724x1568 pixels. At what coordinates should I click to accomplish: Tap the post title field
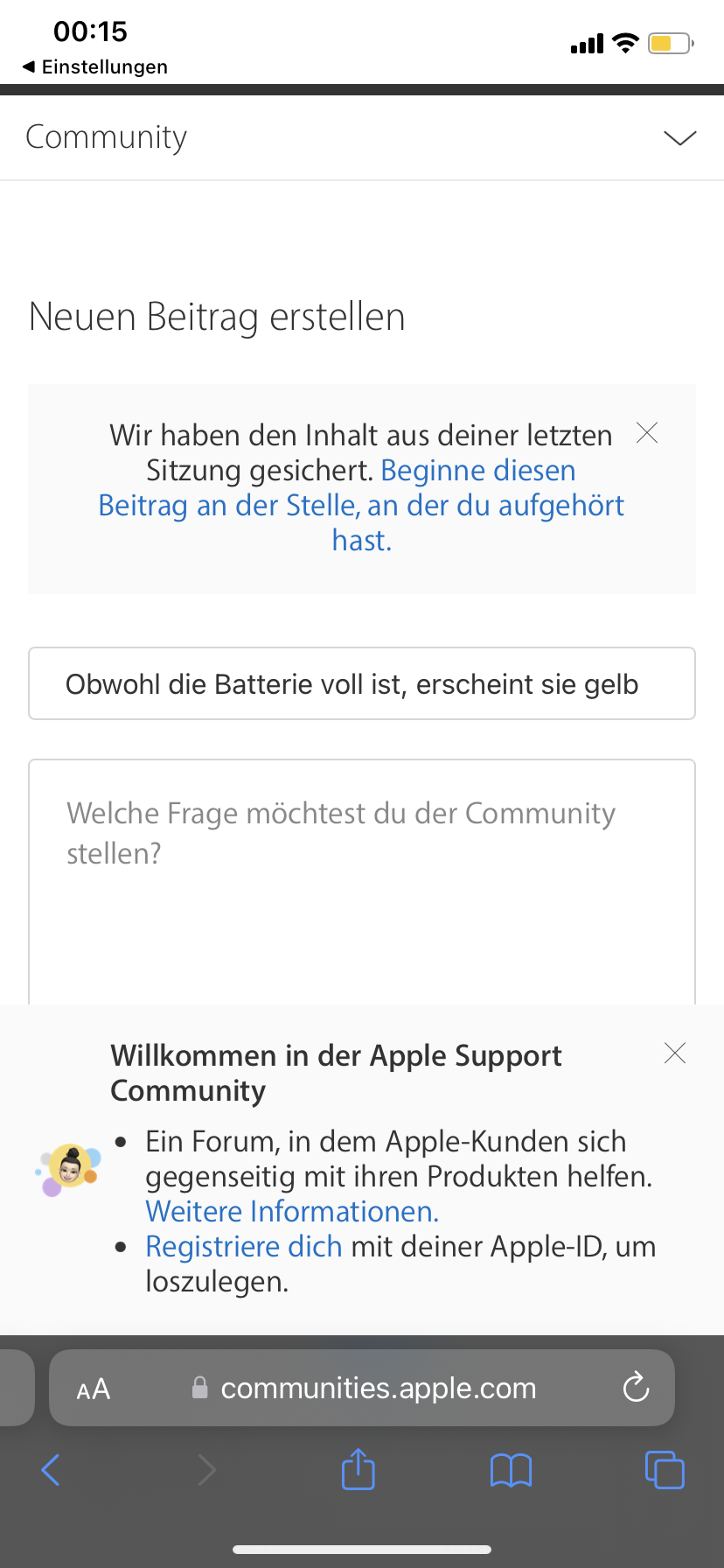pos(361,684)
